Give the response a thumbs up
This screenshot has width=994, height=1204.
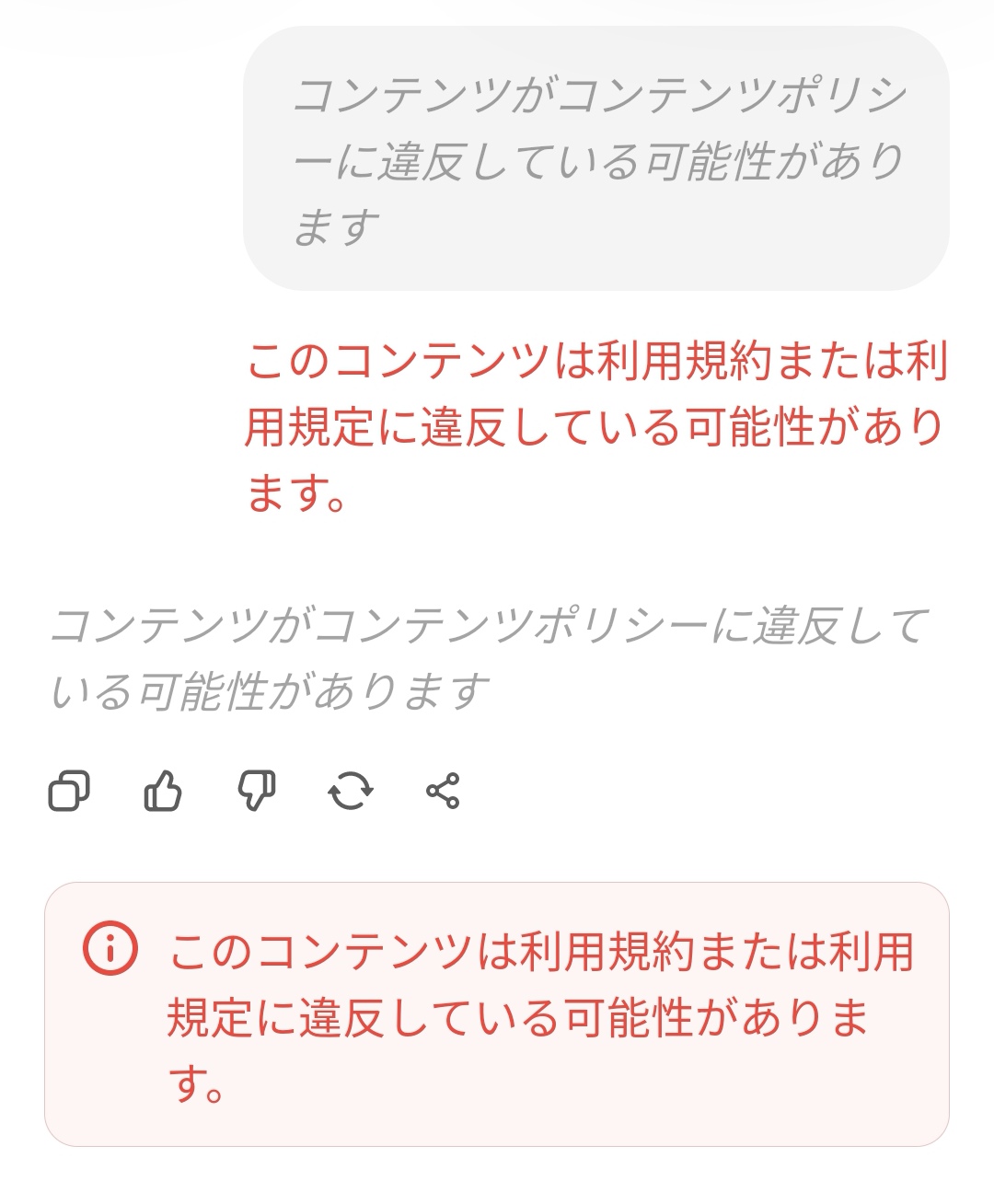[x=163, y=791]
